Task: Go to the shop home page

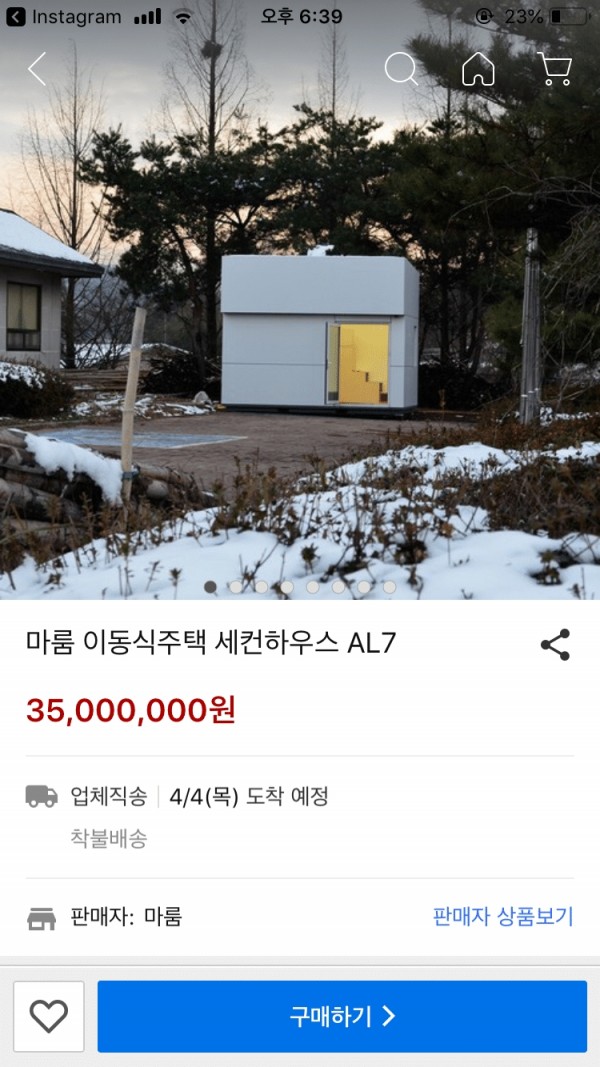Action: [478, 69]
